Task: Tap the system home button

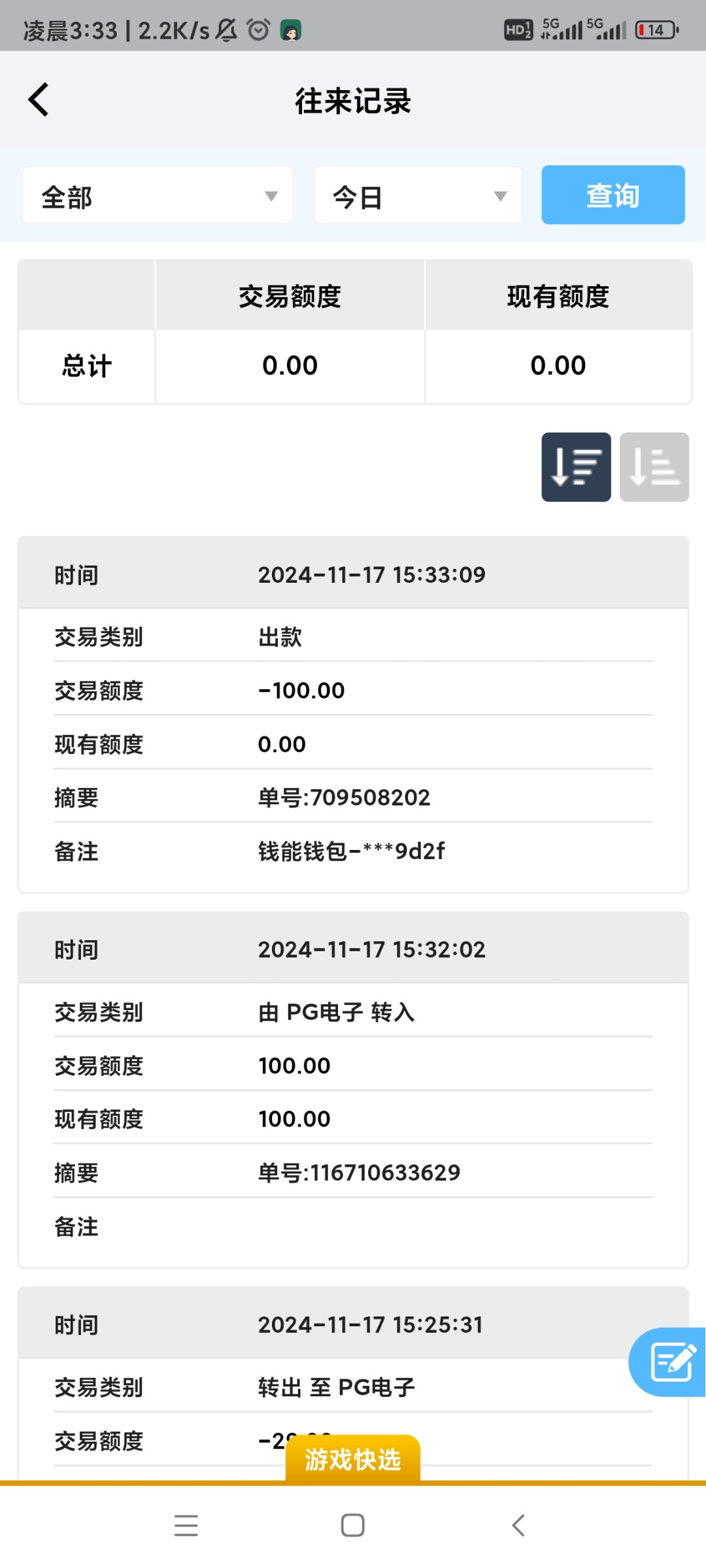Action: (353, 1526)
